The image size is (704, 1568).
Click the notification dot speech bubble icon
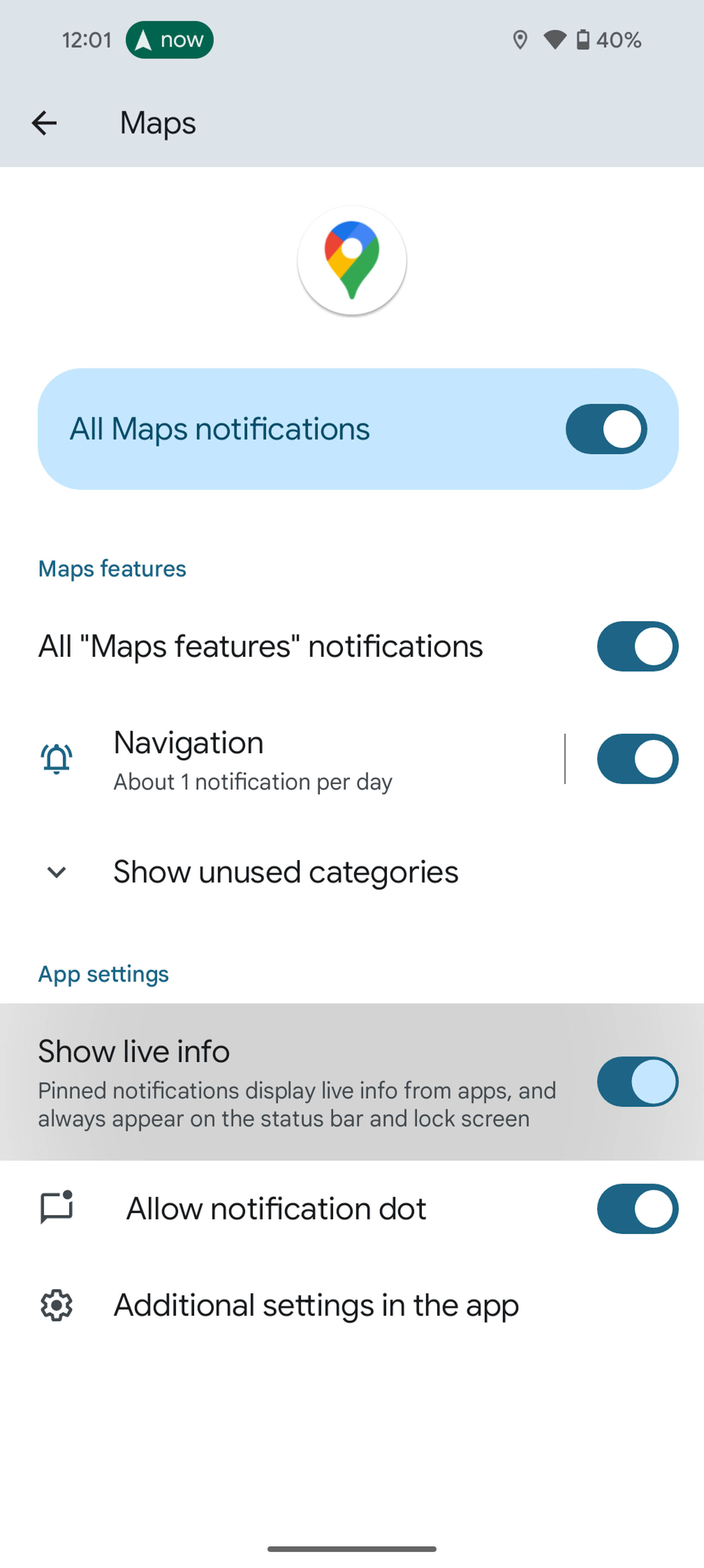pos(57,1209)
